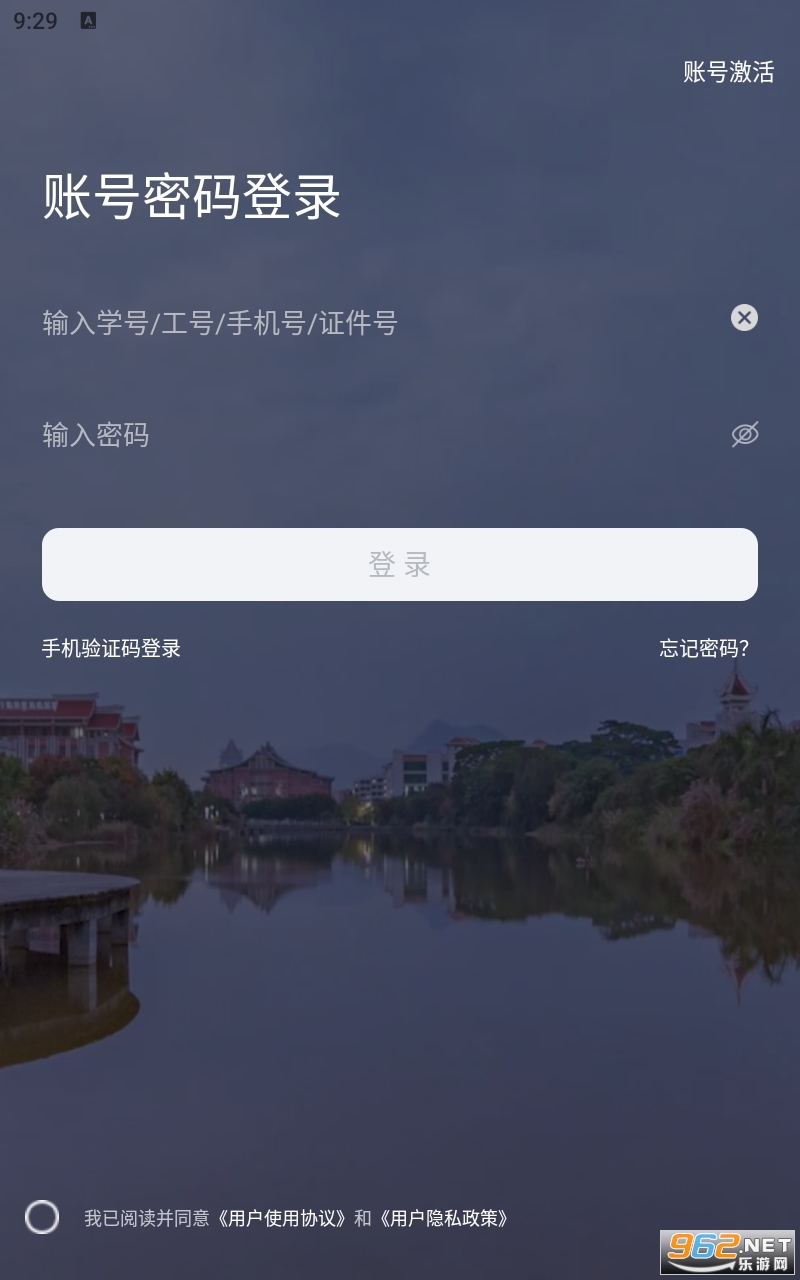
Task: Clear the account number field
Action: tap(744, 318)
